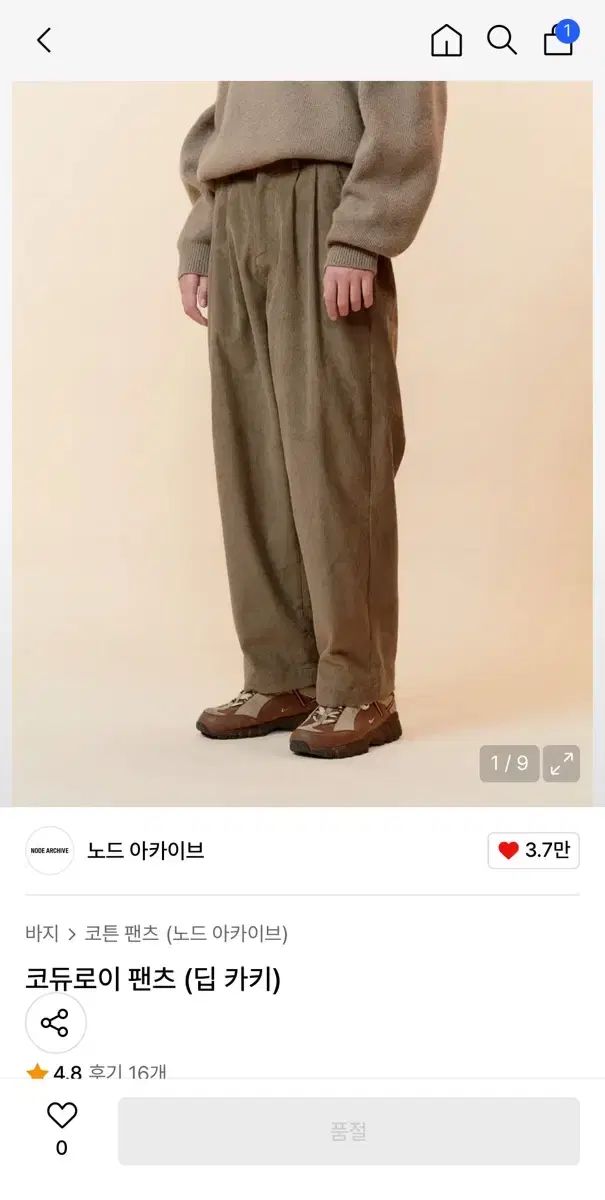Open 코튼 팬츠 (노드 아카이브) breadcrumb
The width and height of the screenshot is (605, 1200).
point(186,933)
